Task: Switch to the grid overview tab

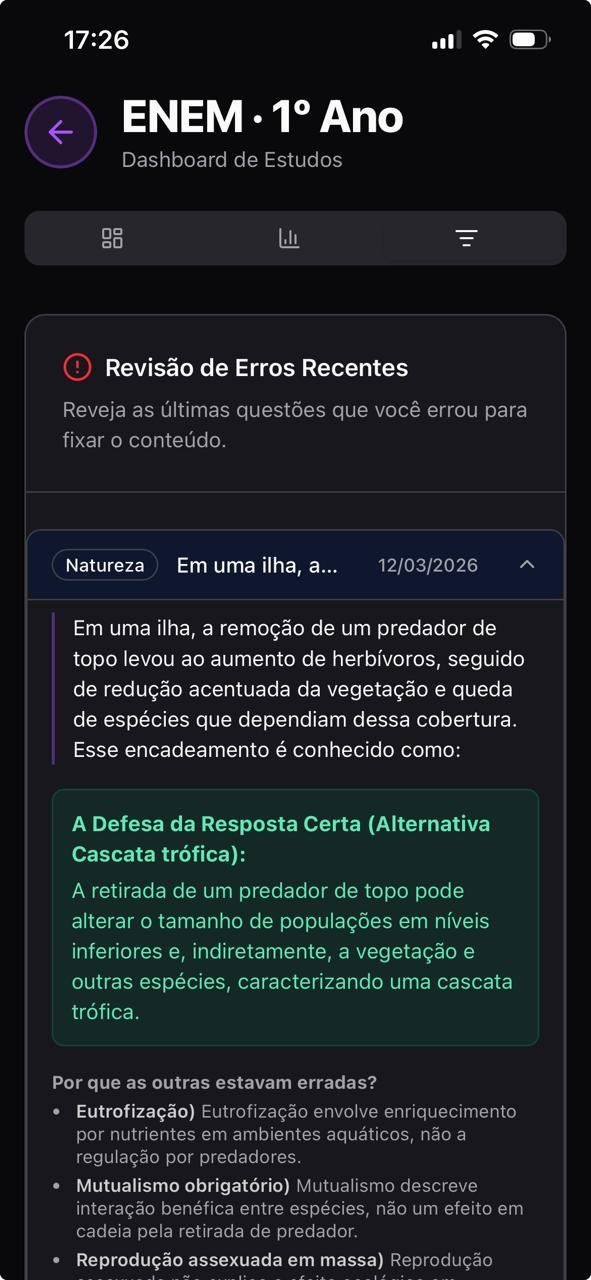Action: (112, 238)
